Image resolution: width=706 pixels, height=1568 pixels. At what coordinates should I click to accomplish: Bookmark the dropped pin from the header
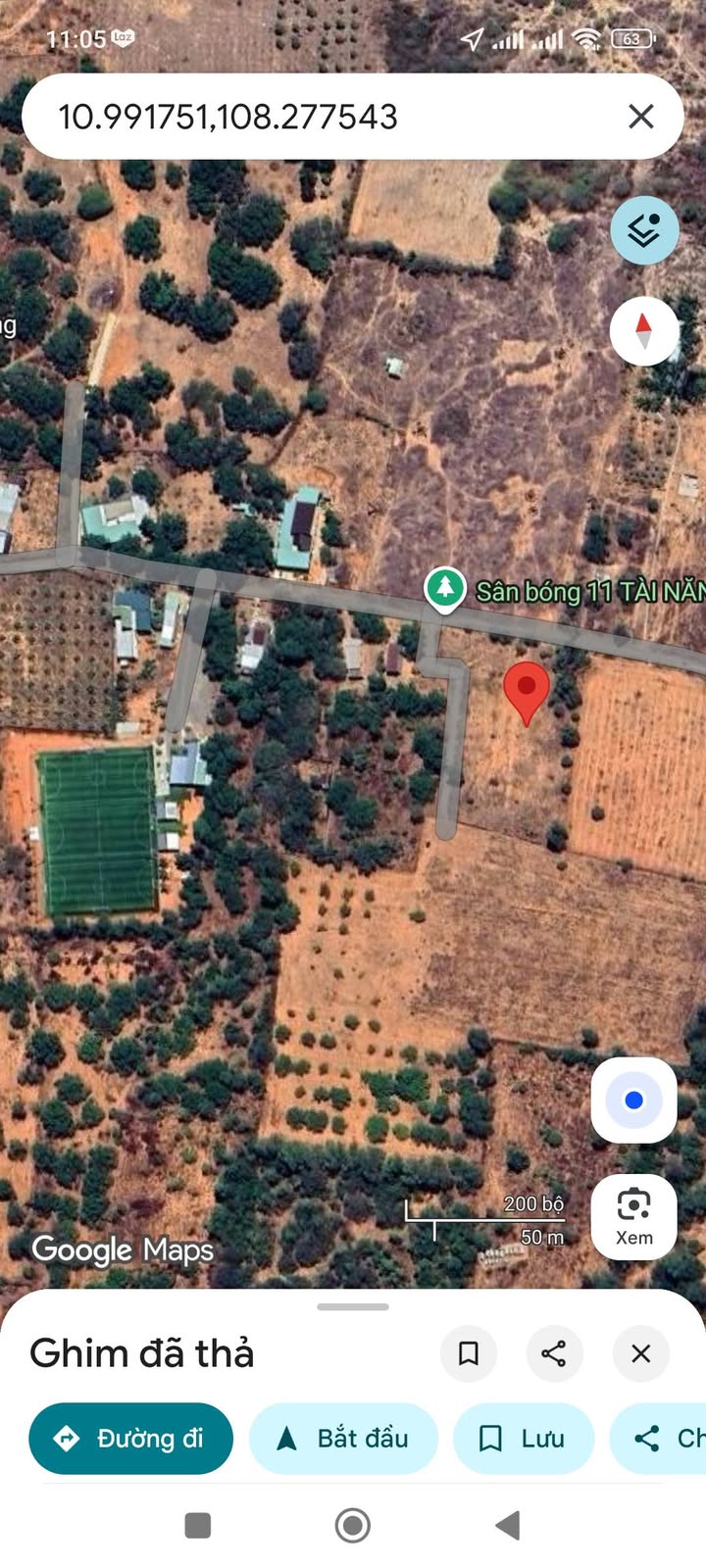tap(469, 1353)
